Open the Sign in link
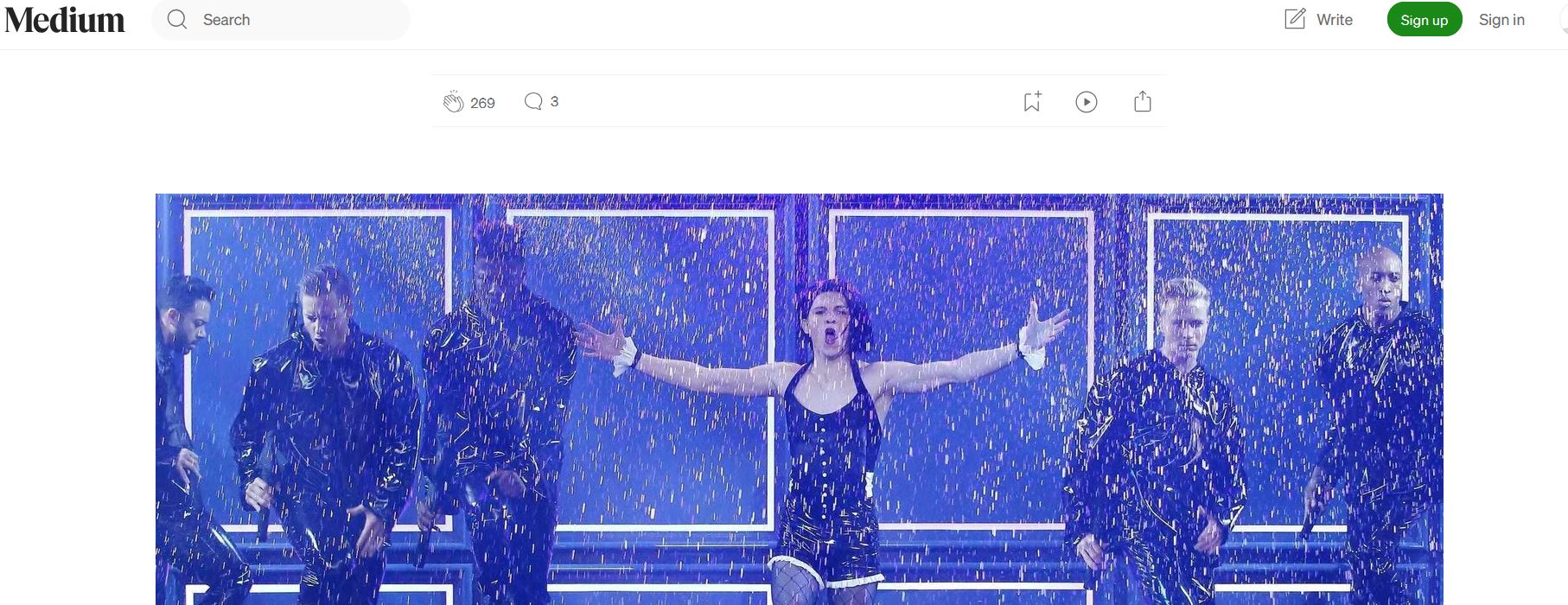The image size is (1568, 605). pos(1501,20)
